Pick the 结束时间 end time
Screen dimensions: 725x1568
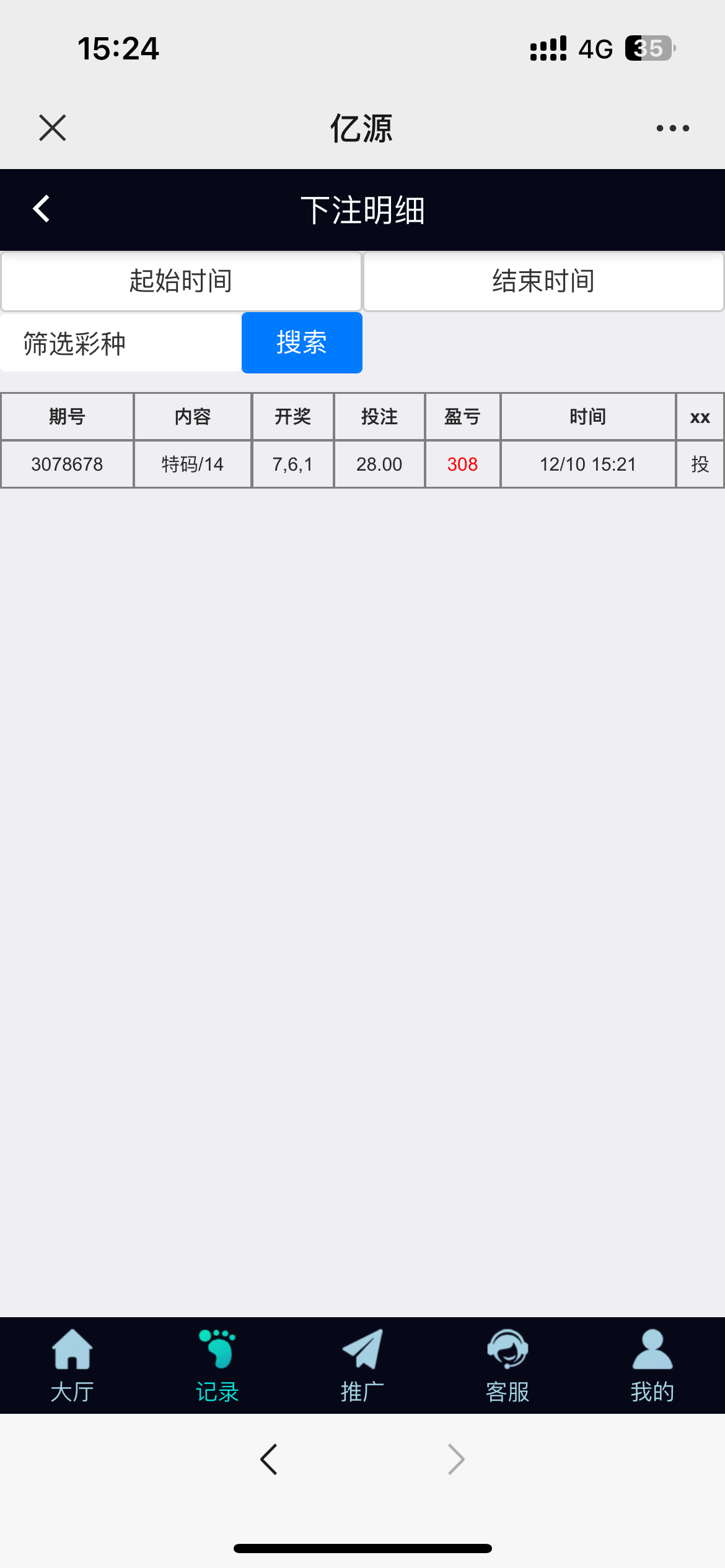click(543, 281)
